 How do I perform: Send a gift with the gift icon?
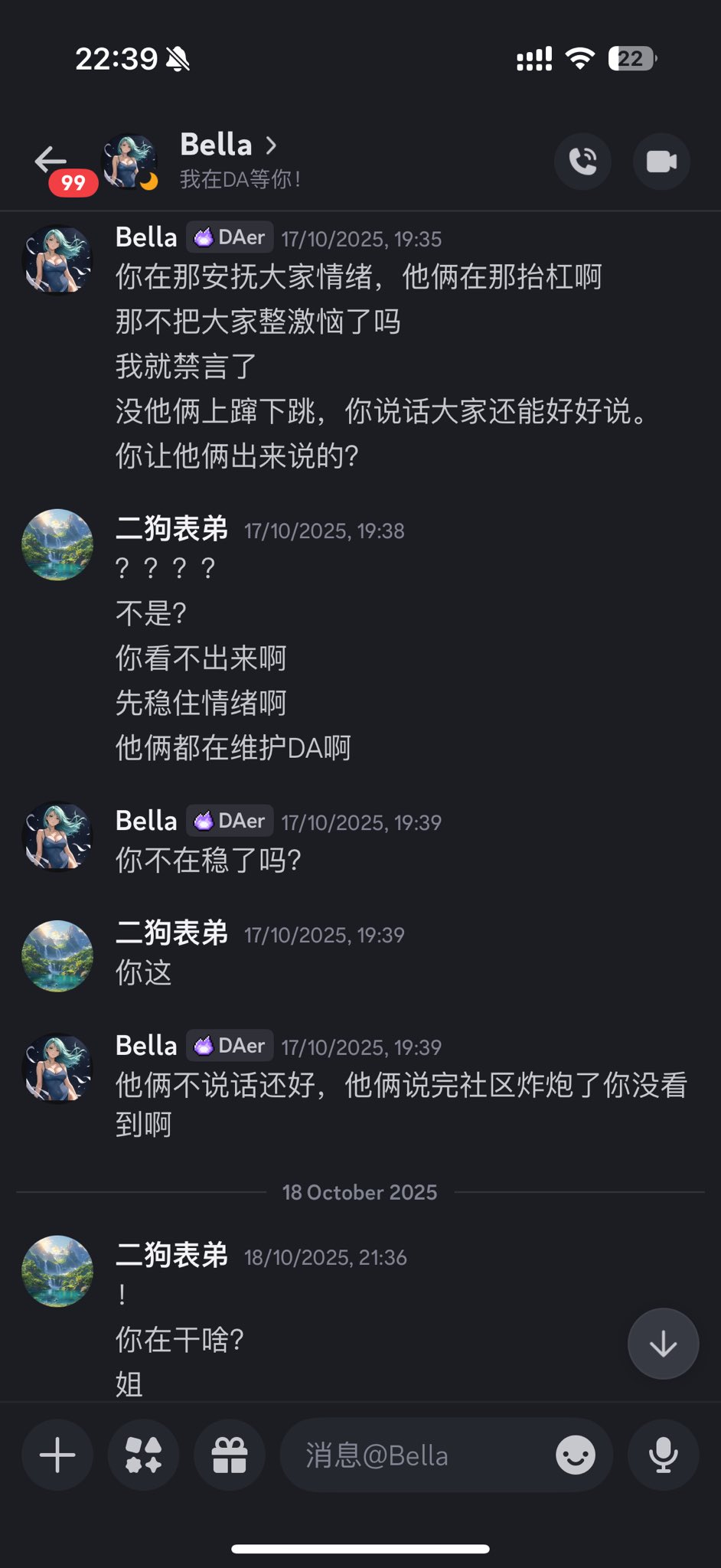pos(230,1455)
